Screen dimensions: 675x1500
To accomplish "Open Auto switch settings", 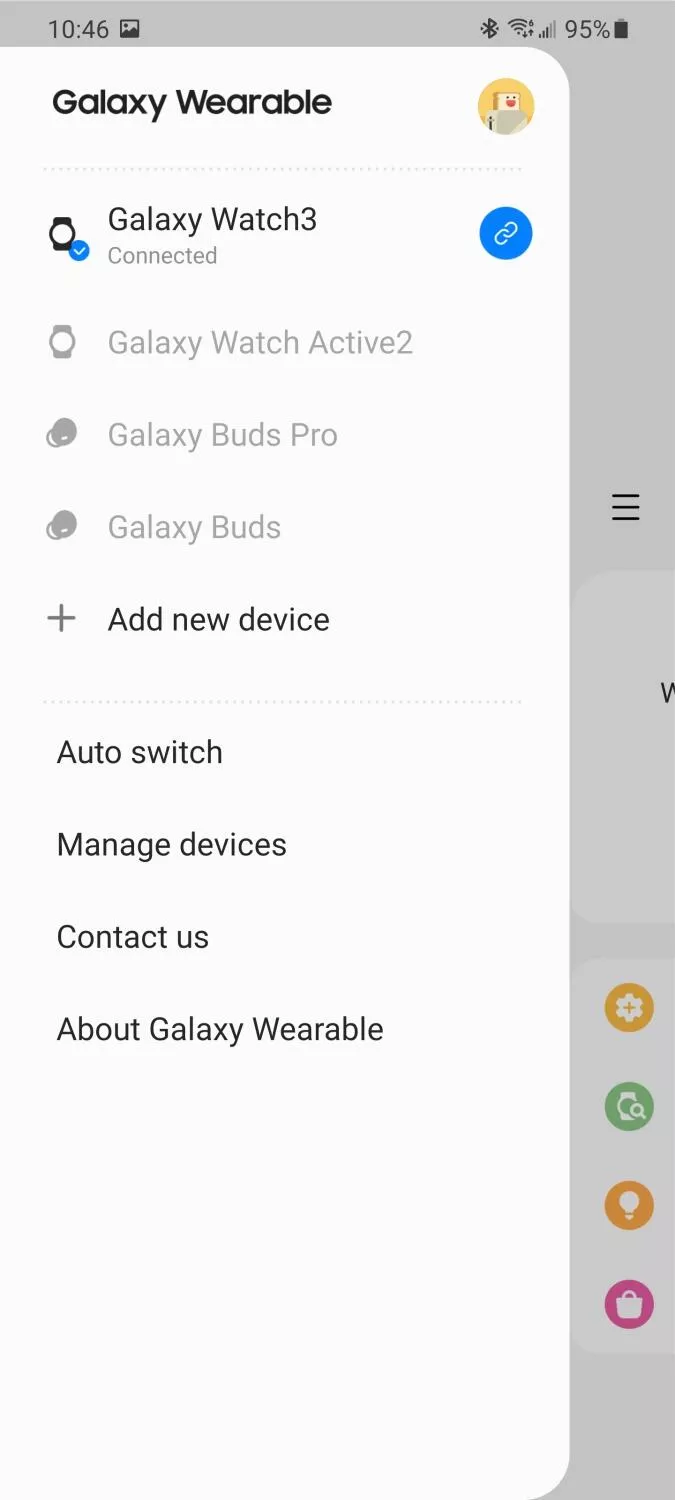I will (x=285, y=752).
